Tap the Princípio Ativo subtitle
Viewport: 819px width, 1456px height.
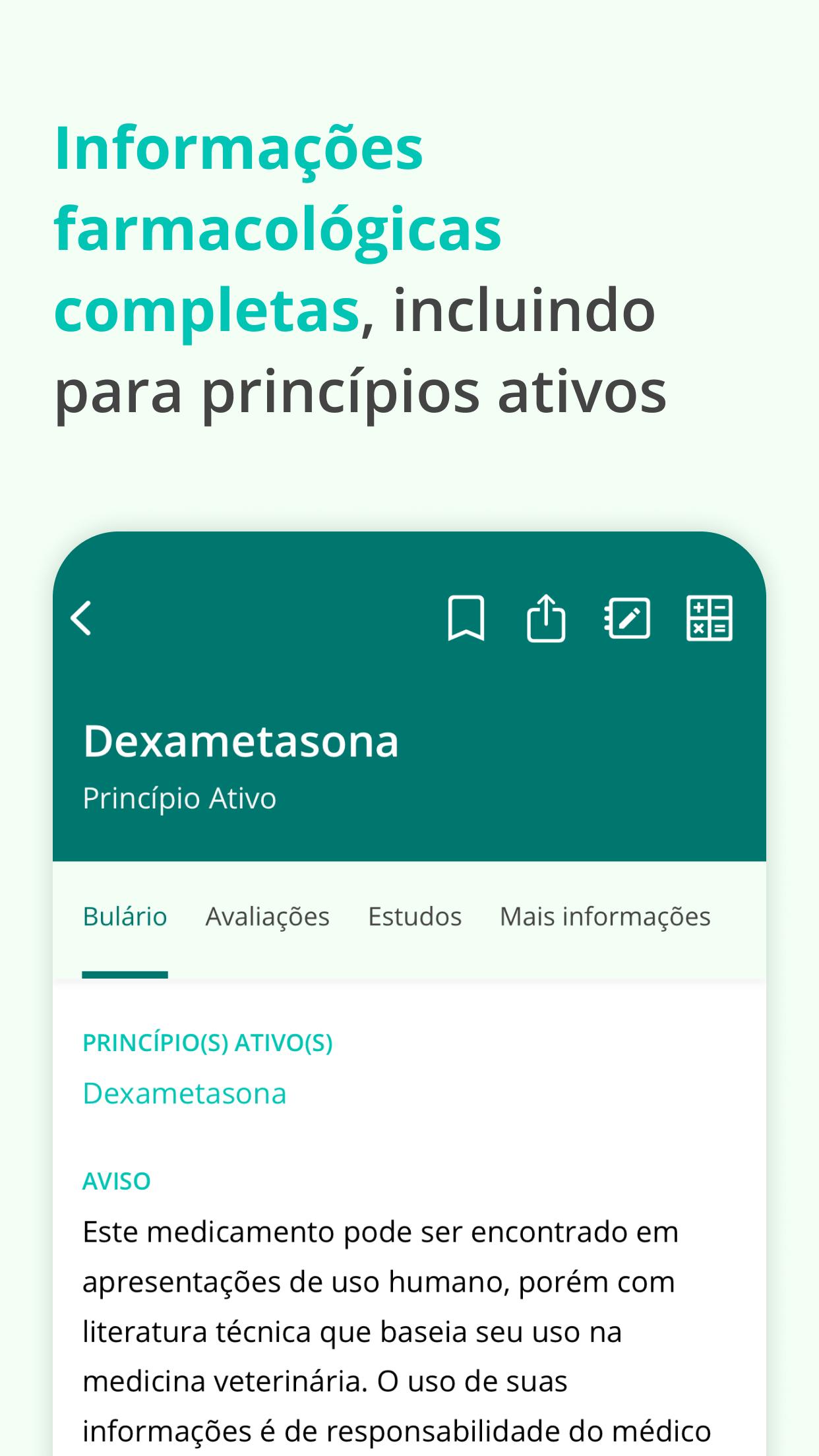[181, 799]
